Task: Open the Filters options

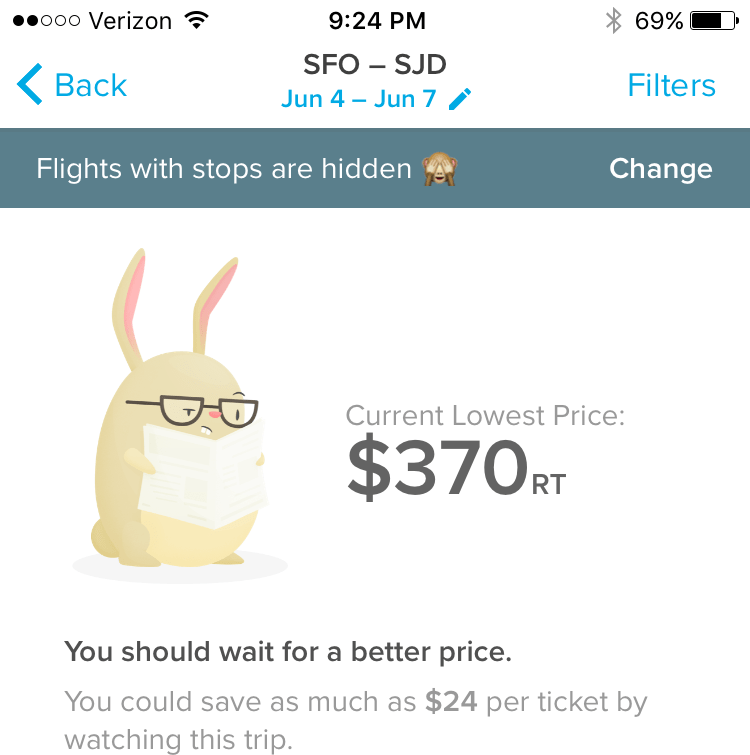Action: click(671, 86)
